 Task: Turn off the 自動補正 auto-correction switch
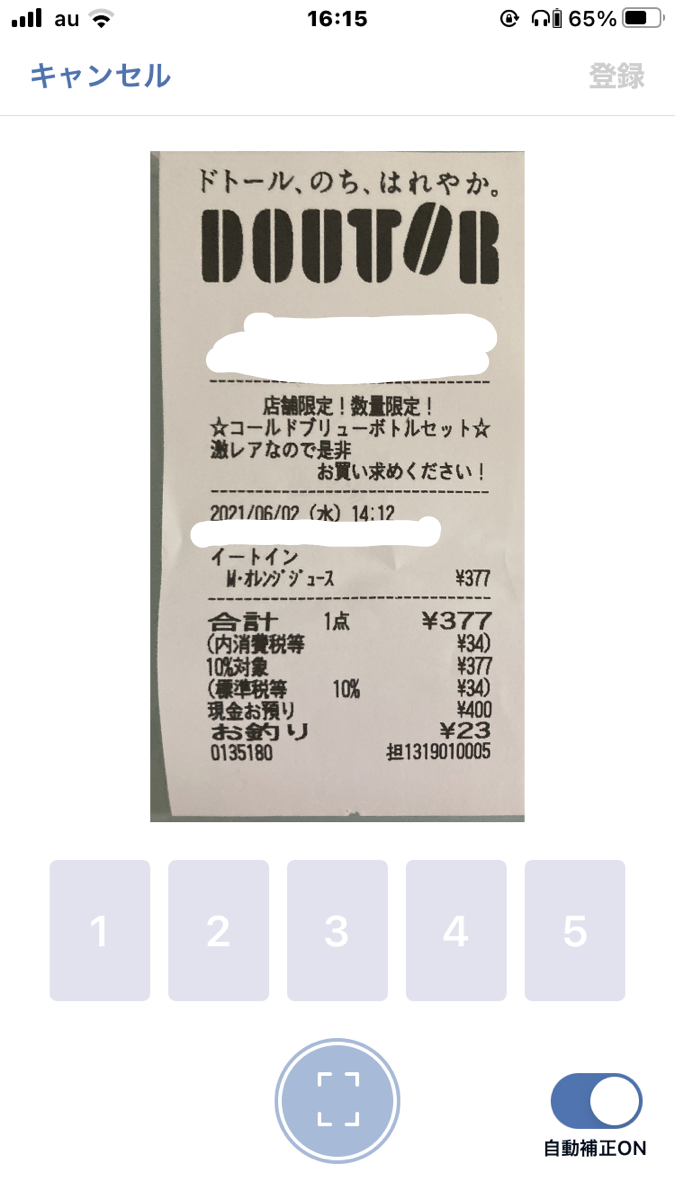(596, 1101)
